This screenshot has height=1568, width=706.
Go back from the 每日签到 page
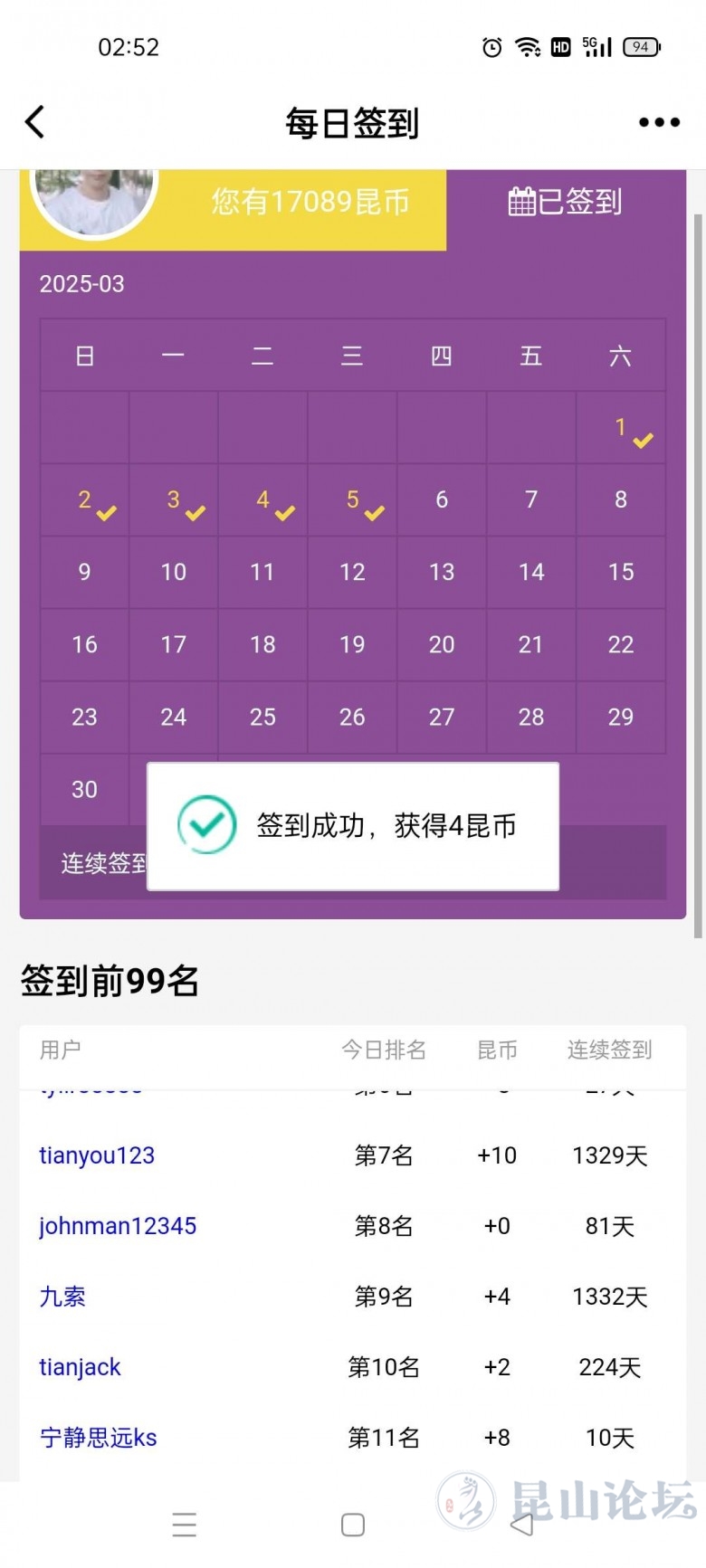[35, 122]
